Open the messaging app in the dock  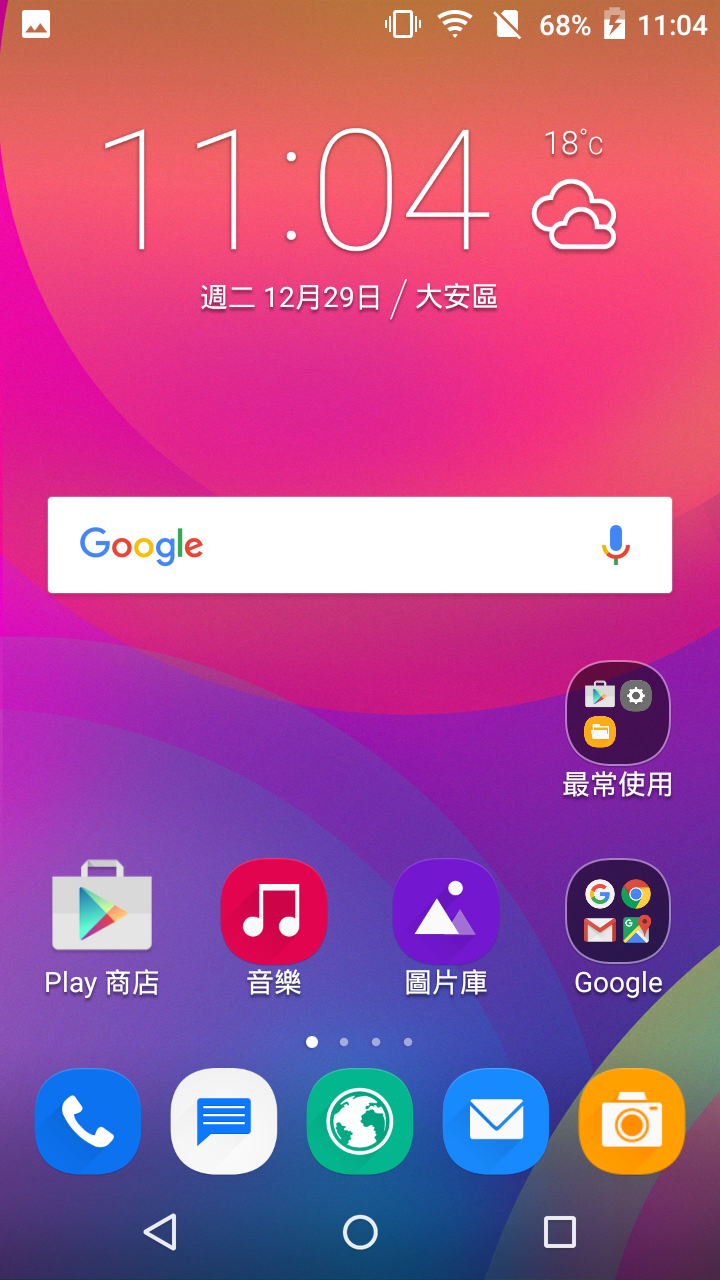(x=224, y=1121)
